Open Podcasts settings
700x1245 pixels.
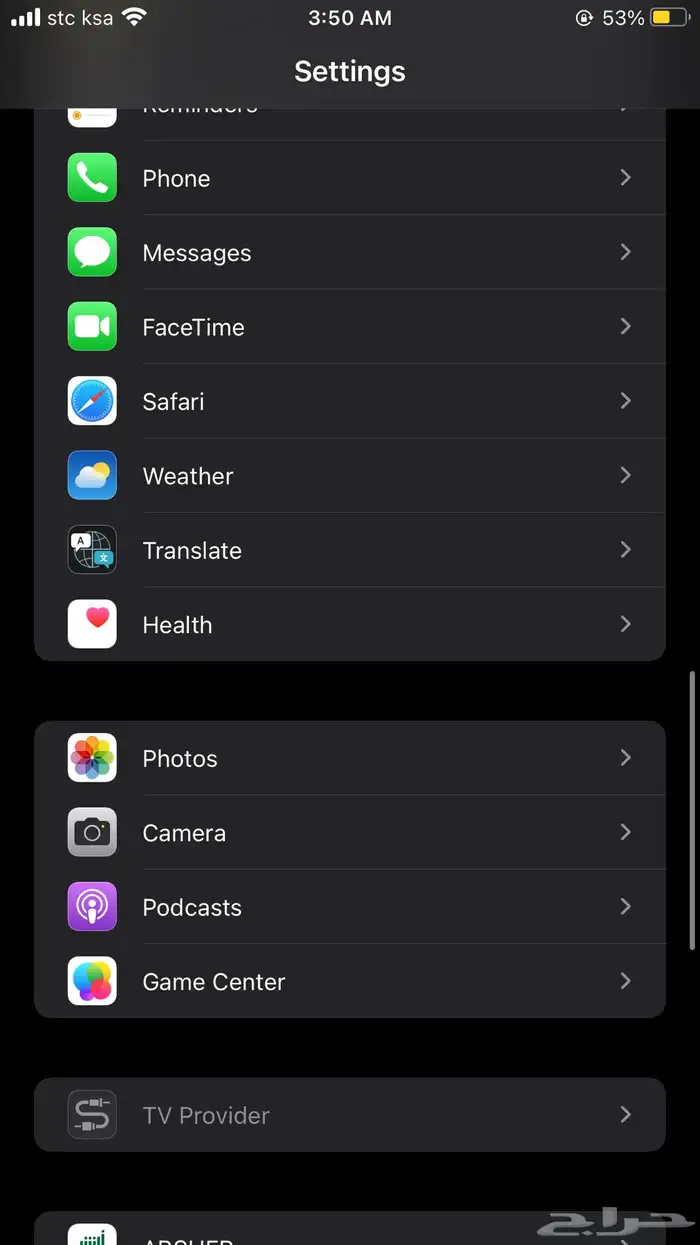pyautogui.click(x=350, y=907)
